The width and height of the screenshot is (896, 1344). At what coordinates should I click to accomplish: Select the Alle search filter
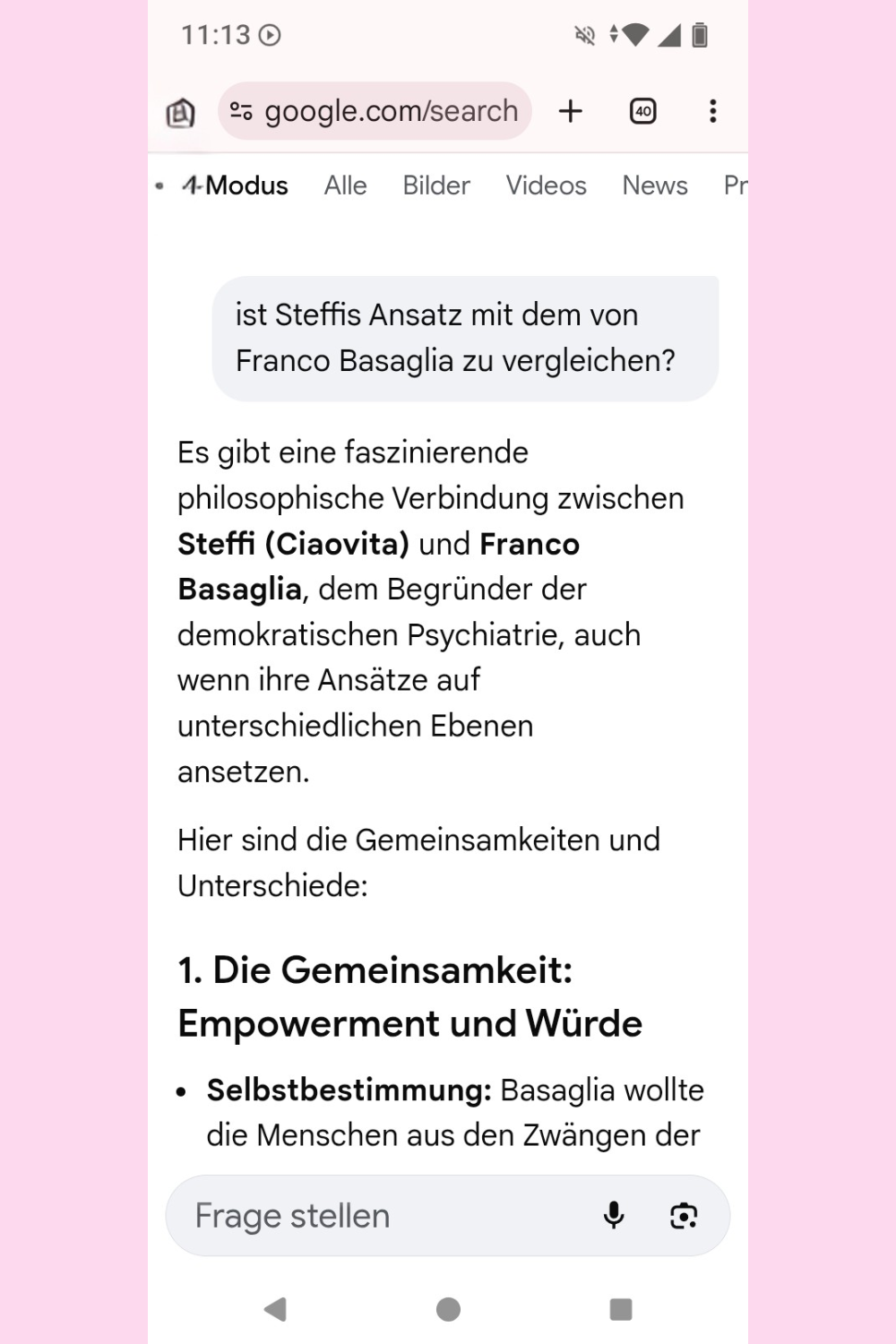[x=345, y=185]
